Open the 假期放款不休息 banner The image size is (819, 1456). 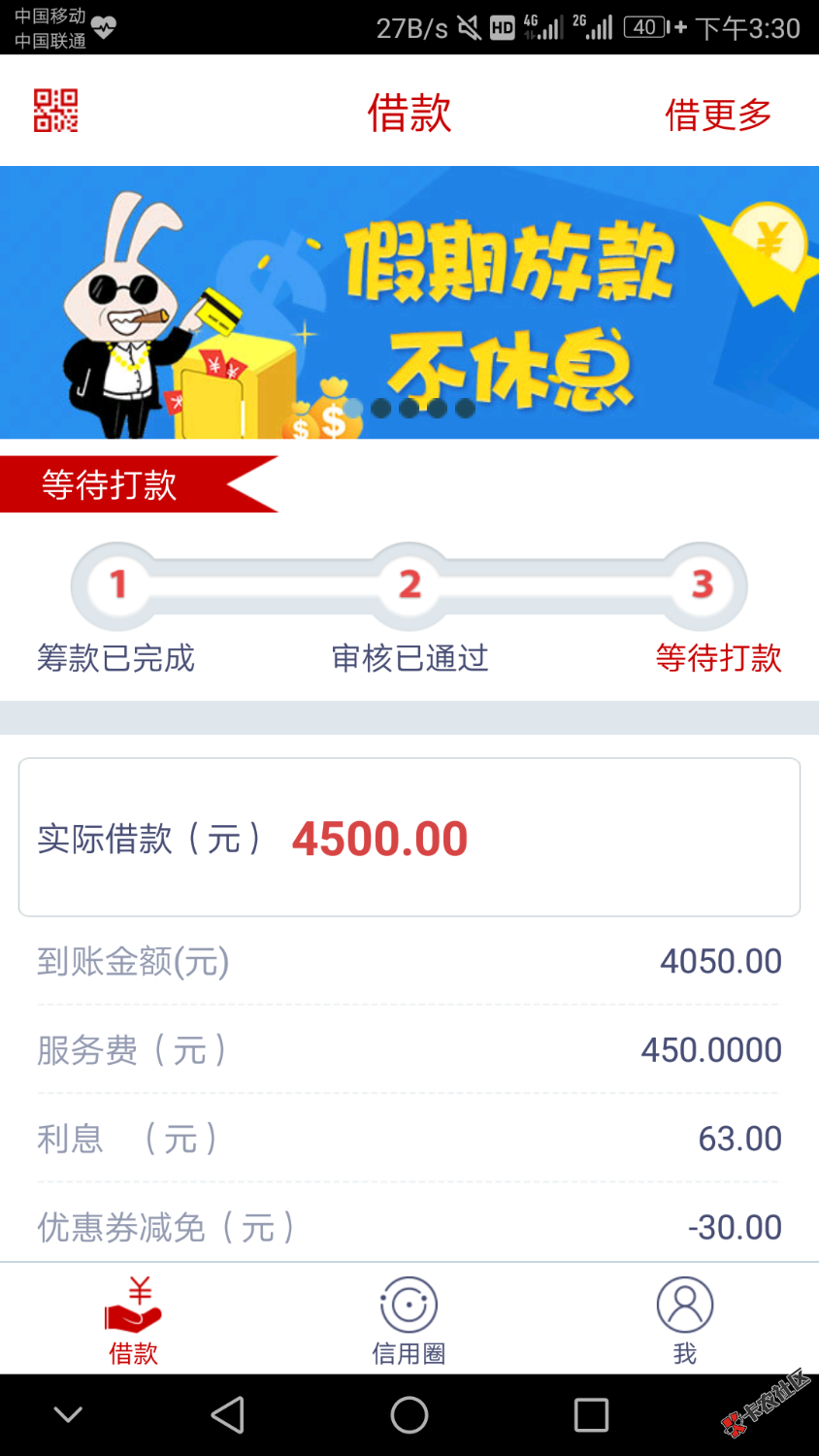(409, 303)
